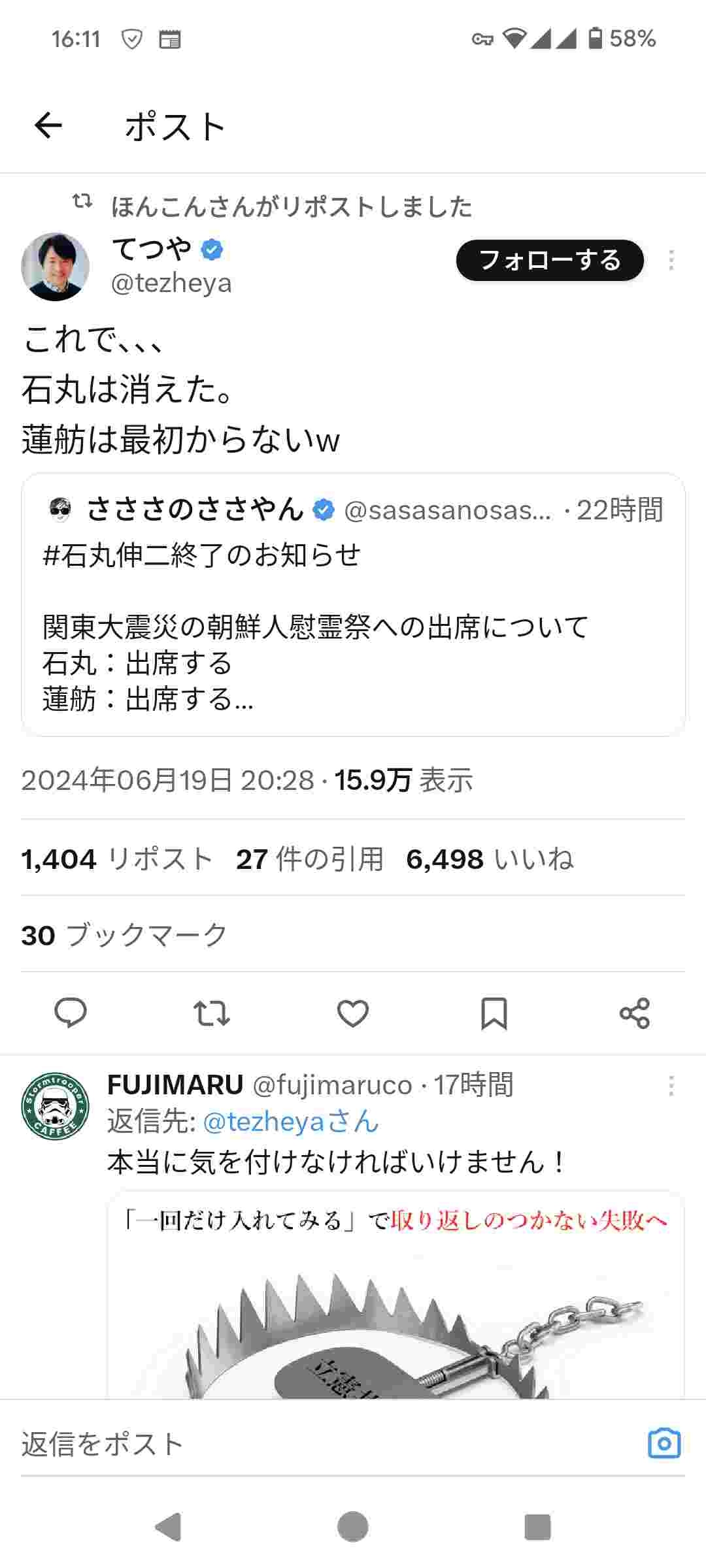
Task: View the 6,498 いいね list
Action: pos(490,858)
